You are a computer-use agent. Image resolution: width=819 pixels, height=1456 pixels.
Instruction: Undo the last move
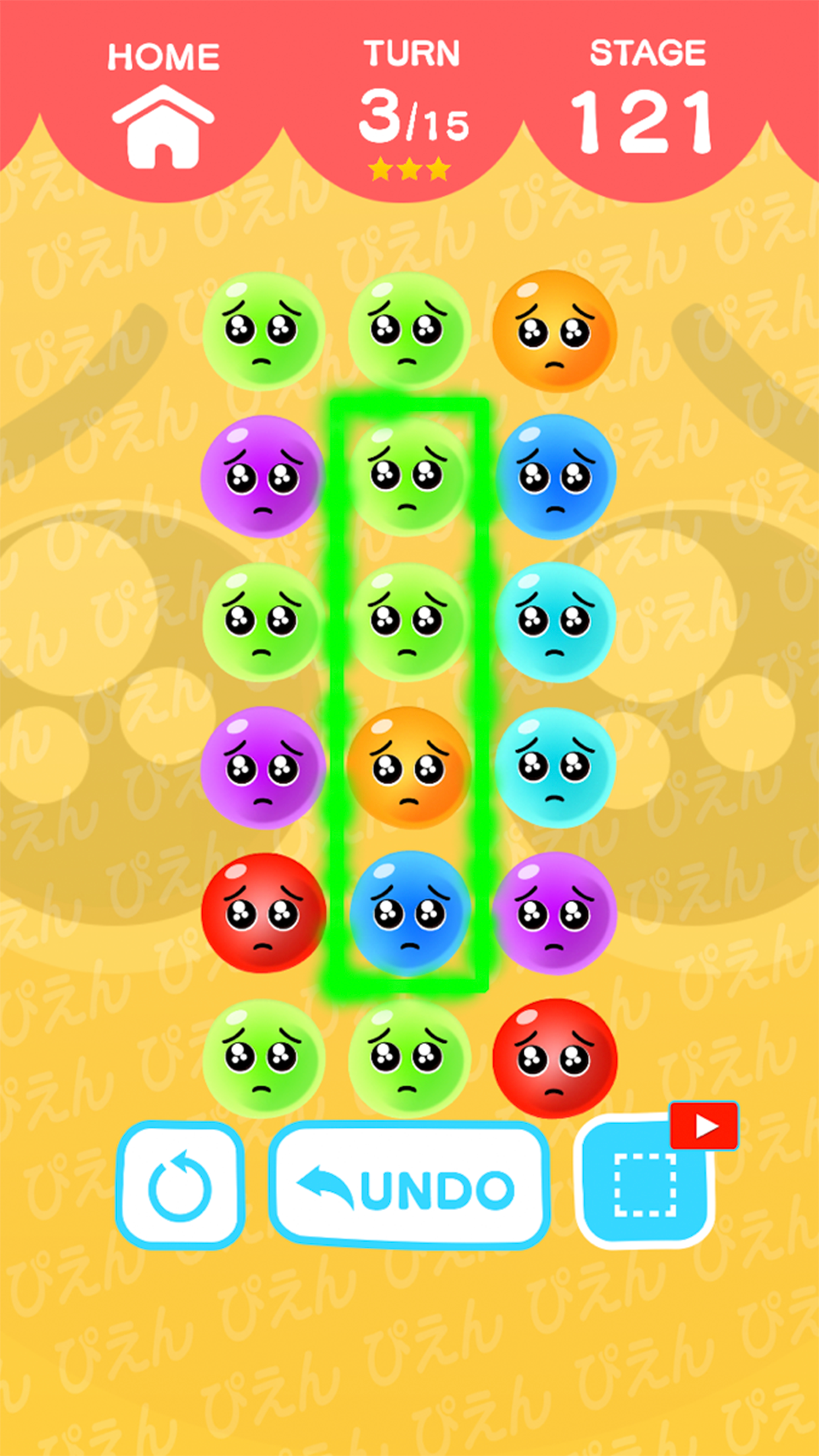[x=409, y=1186]
